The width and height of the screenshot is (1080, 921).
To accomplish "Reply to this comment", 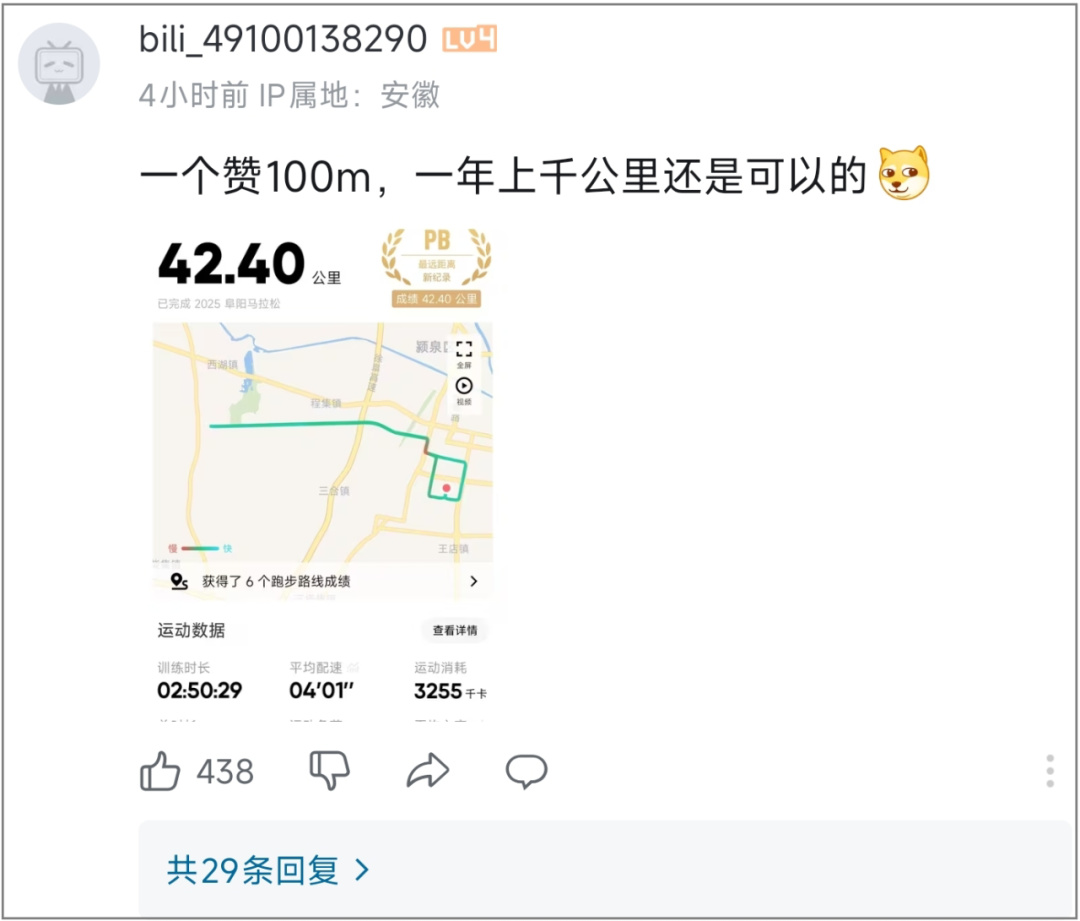I will tap(526, 771).
